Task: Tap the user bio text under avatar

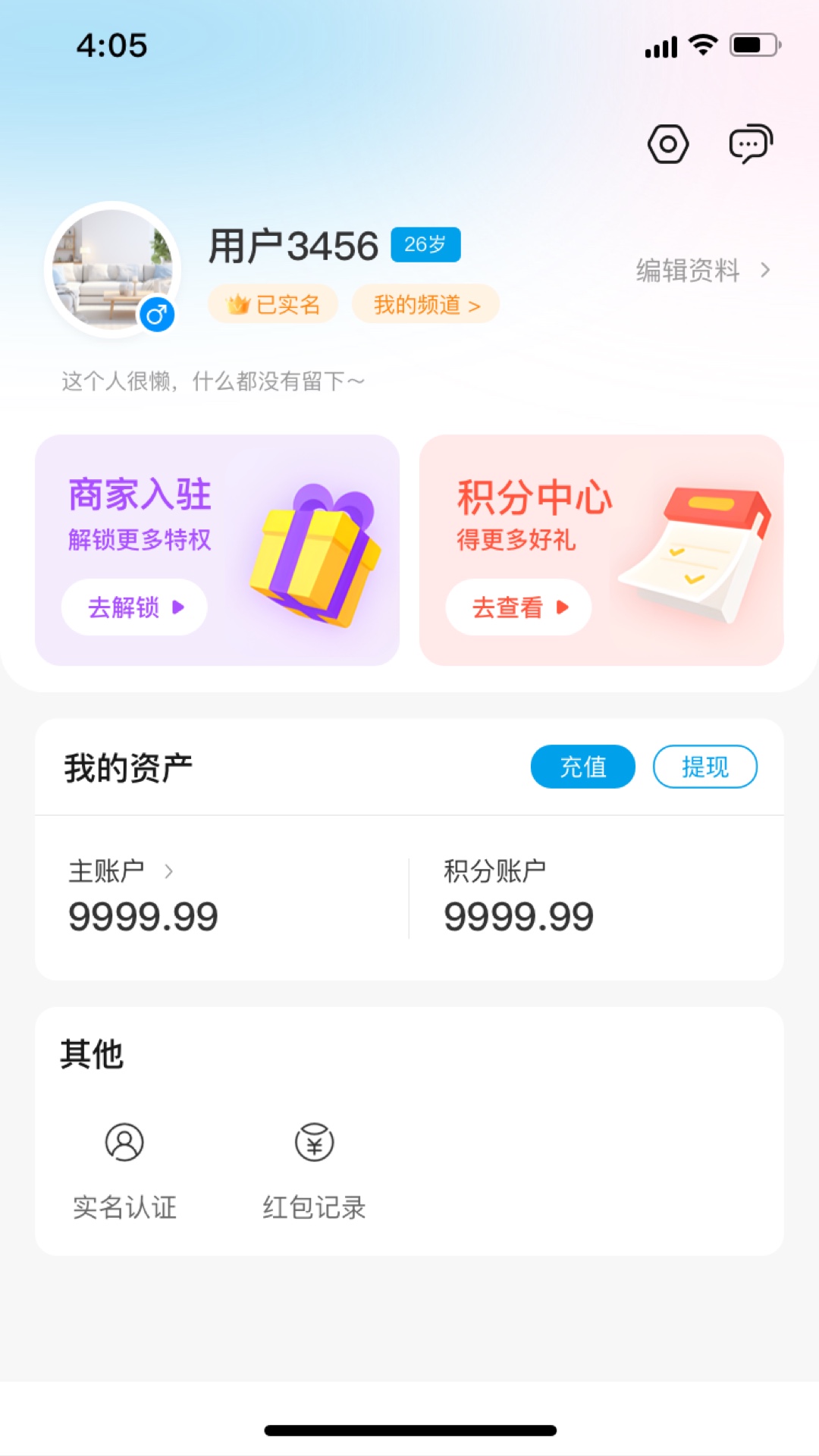Action: coord(212,381)
